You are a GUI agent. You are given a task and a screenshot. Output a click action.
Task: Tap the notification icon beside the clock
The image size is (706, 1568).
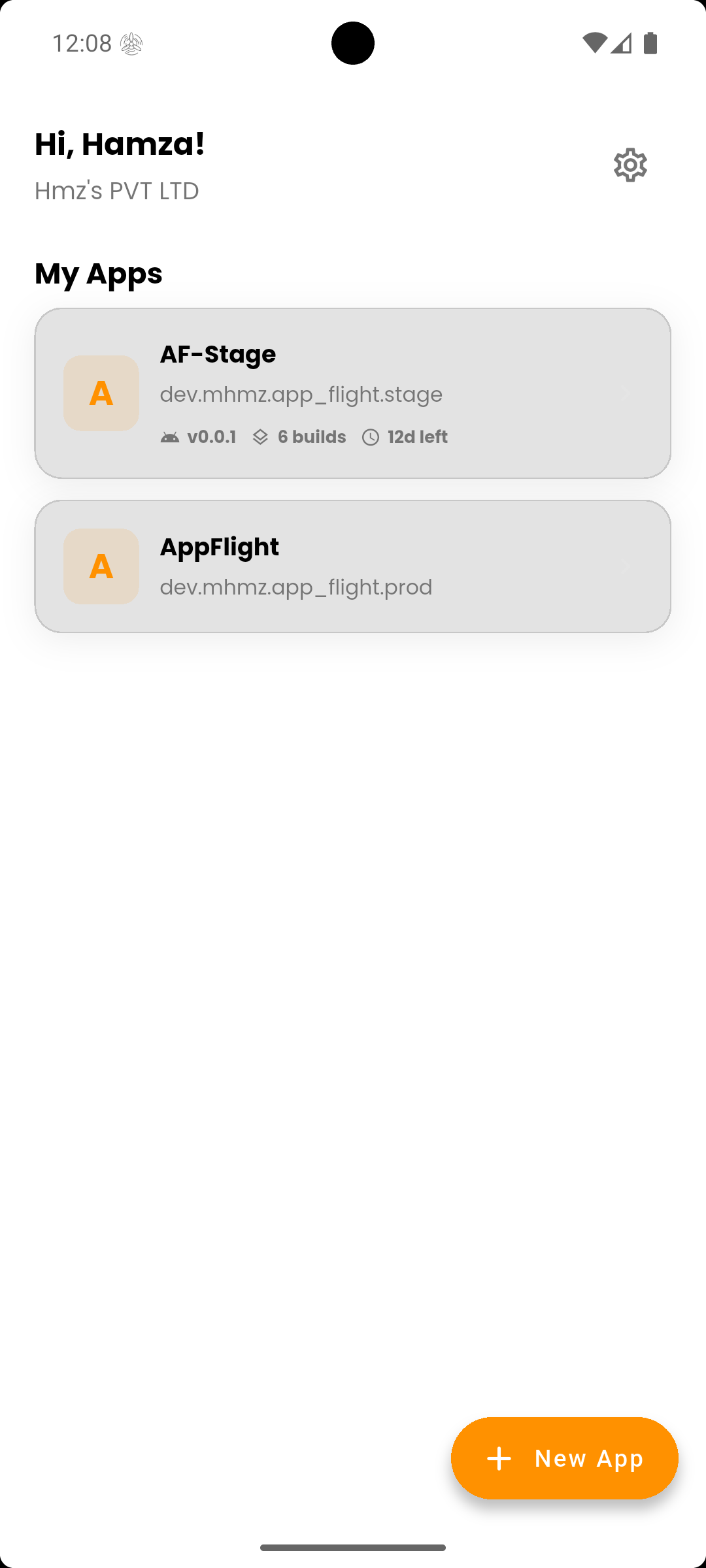(x=132, y=43)
